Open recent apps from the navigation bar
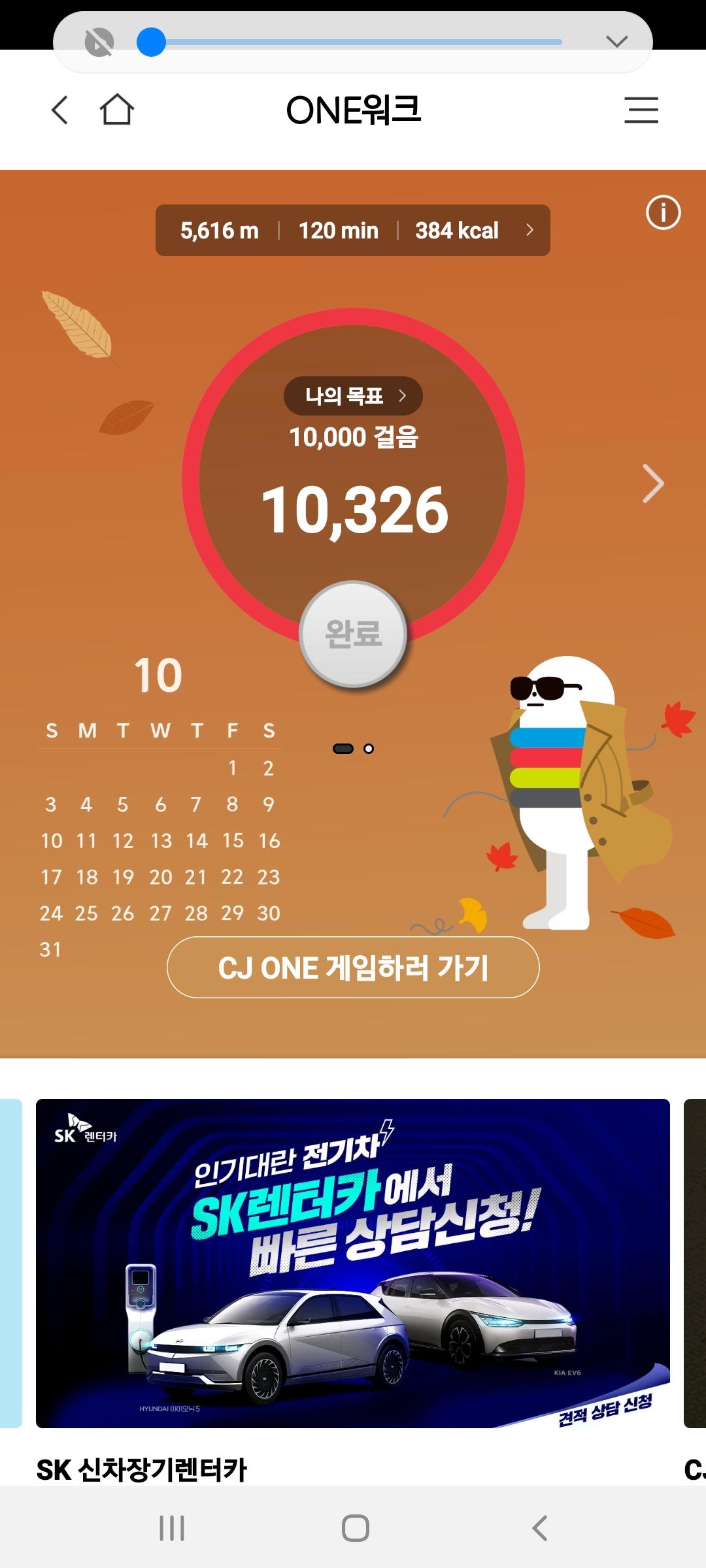 point(172,1528)
